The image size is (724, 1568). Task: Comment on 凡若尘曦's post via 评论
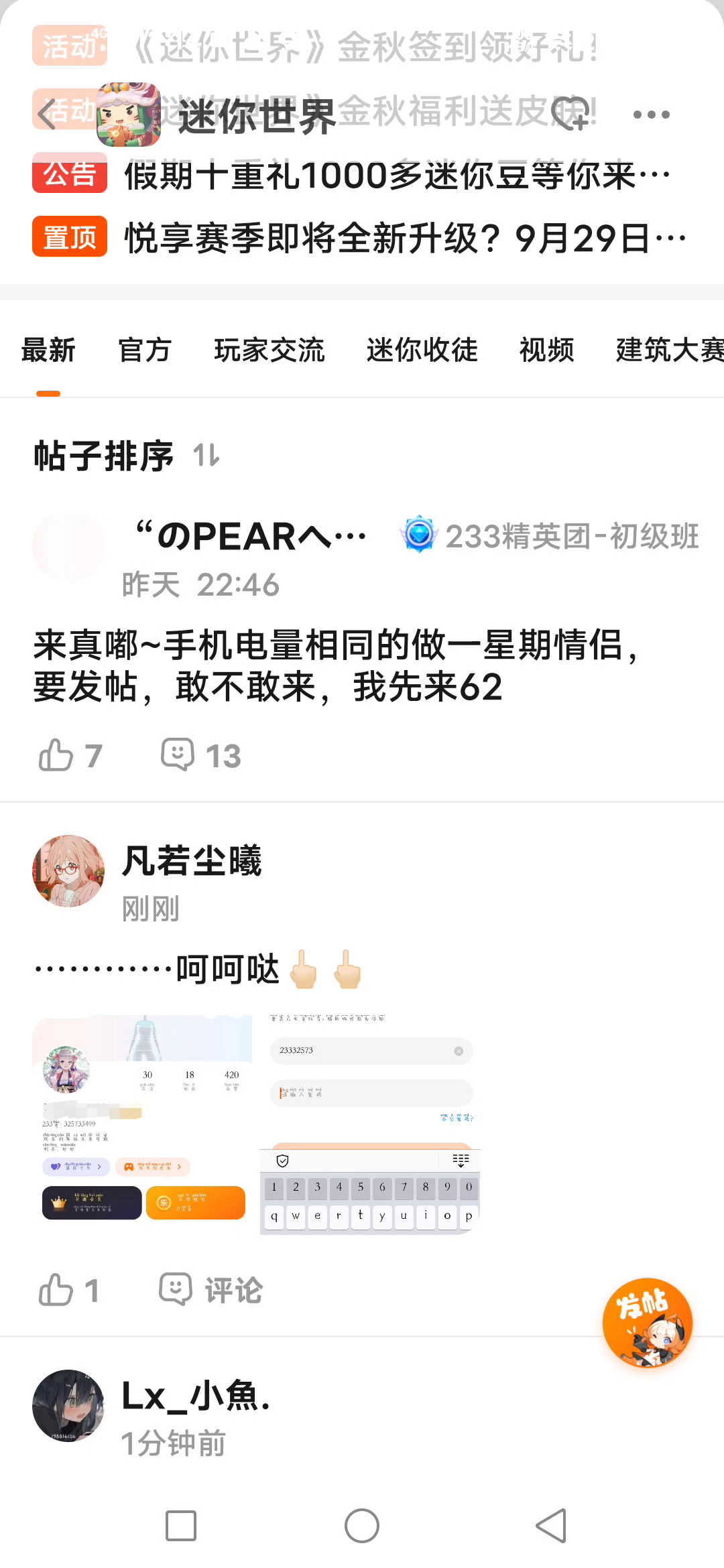pos(210,1290)
